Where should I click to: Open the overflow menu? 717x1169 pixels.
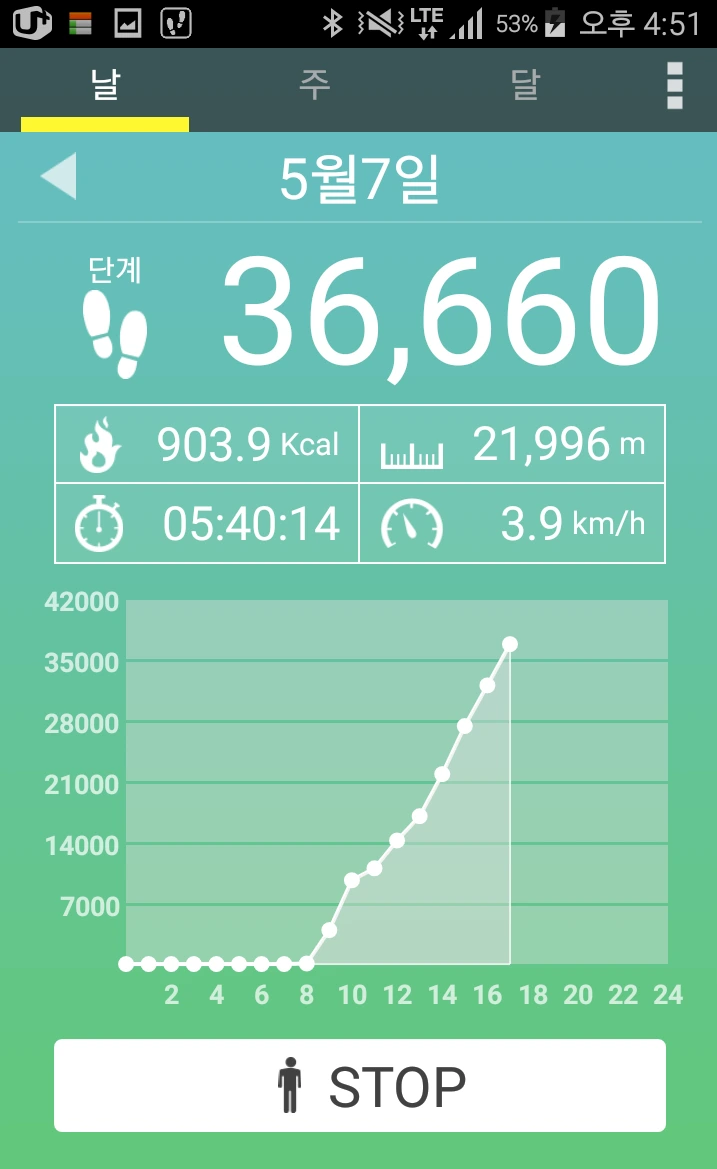(675, 87)
